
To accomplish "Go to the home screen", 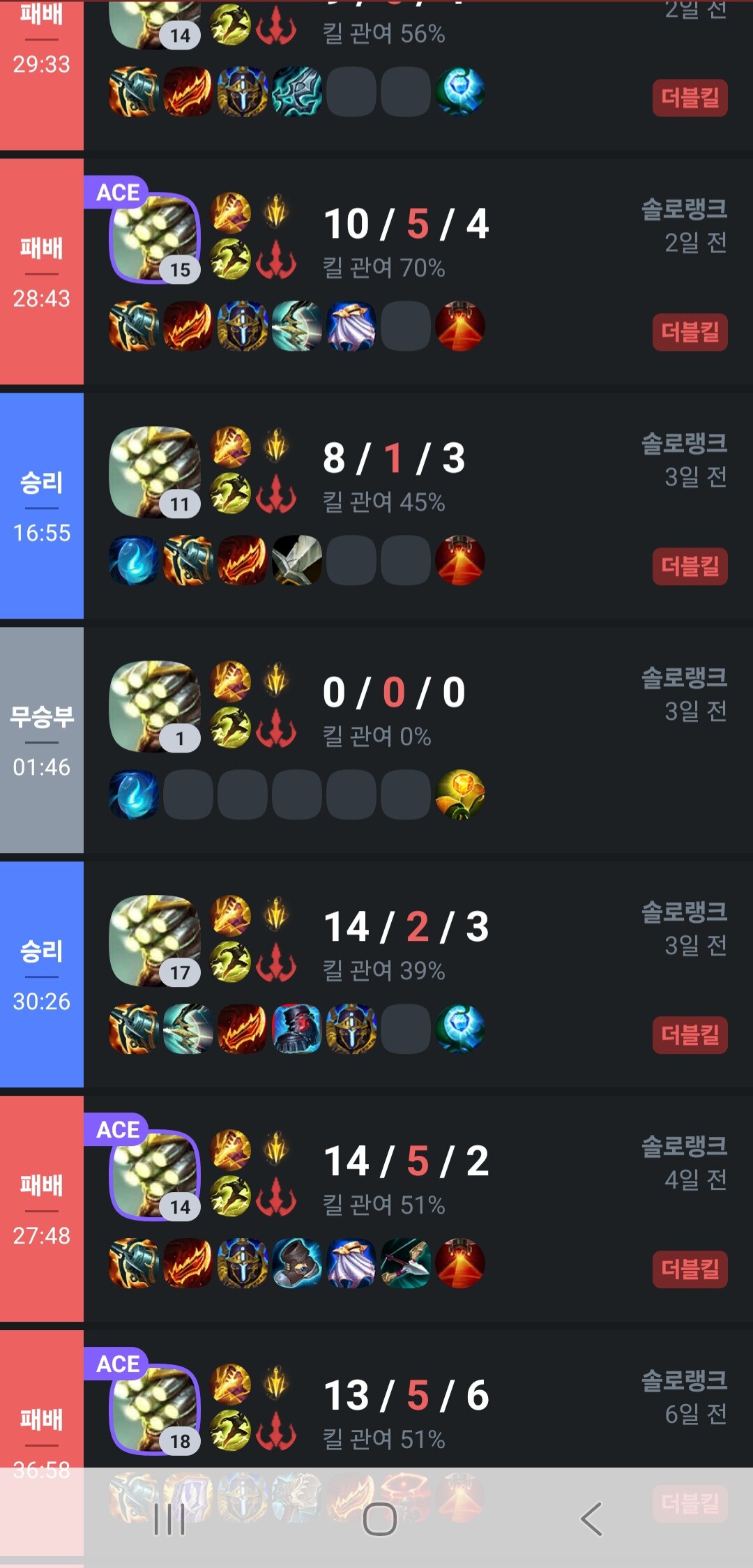I will (x=379, y=1519).
